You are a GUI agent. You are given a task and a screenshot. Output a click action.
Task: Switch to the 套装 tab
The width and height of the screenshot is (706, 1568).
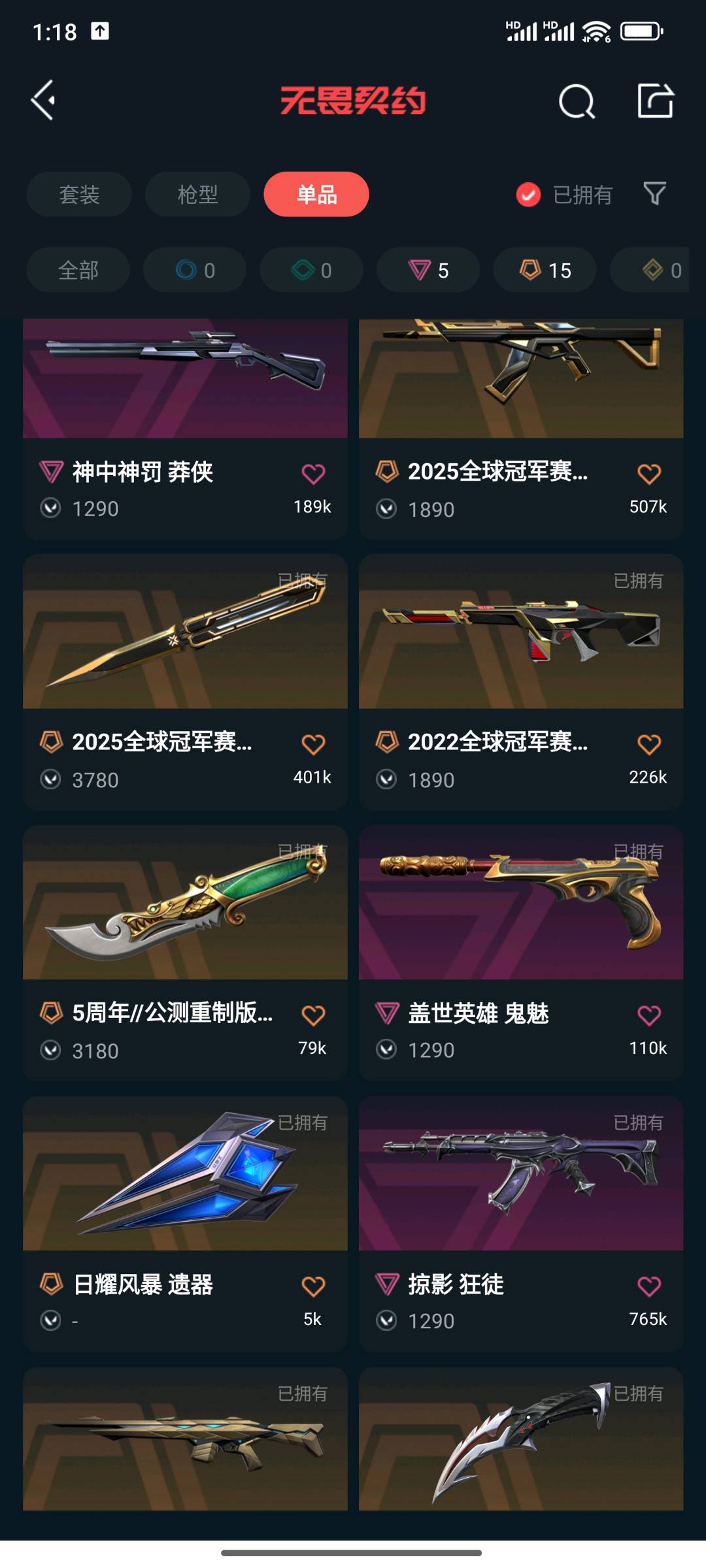[x=79, y=194]
